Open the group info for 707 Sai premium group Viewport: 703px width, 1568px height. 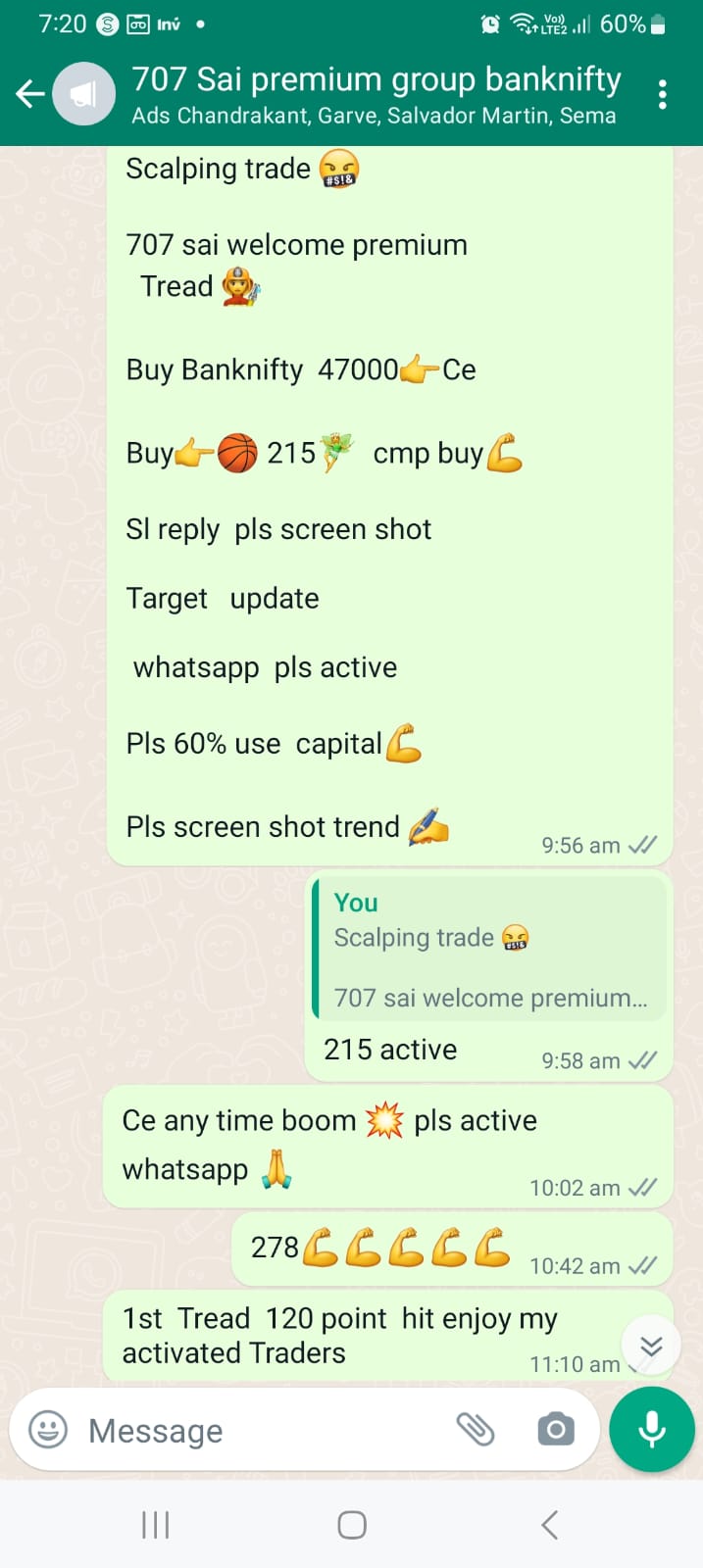click(376, 94)
